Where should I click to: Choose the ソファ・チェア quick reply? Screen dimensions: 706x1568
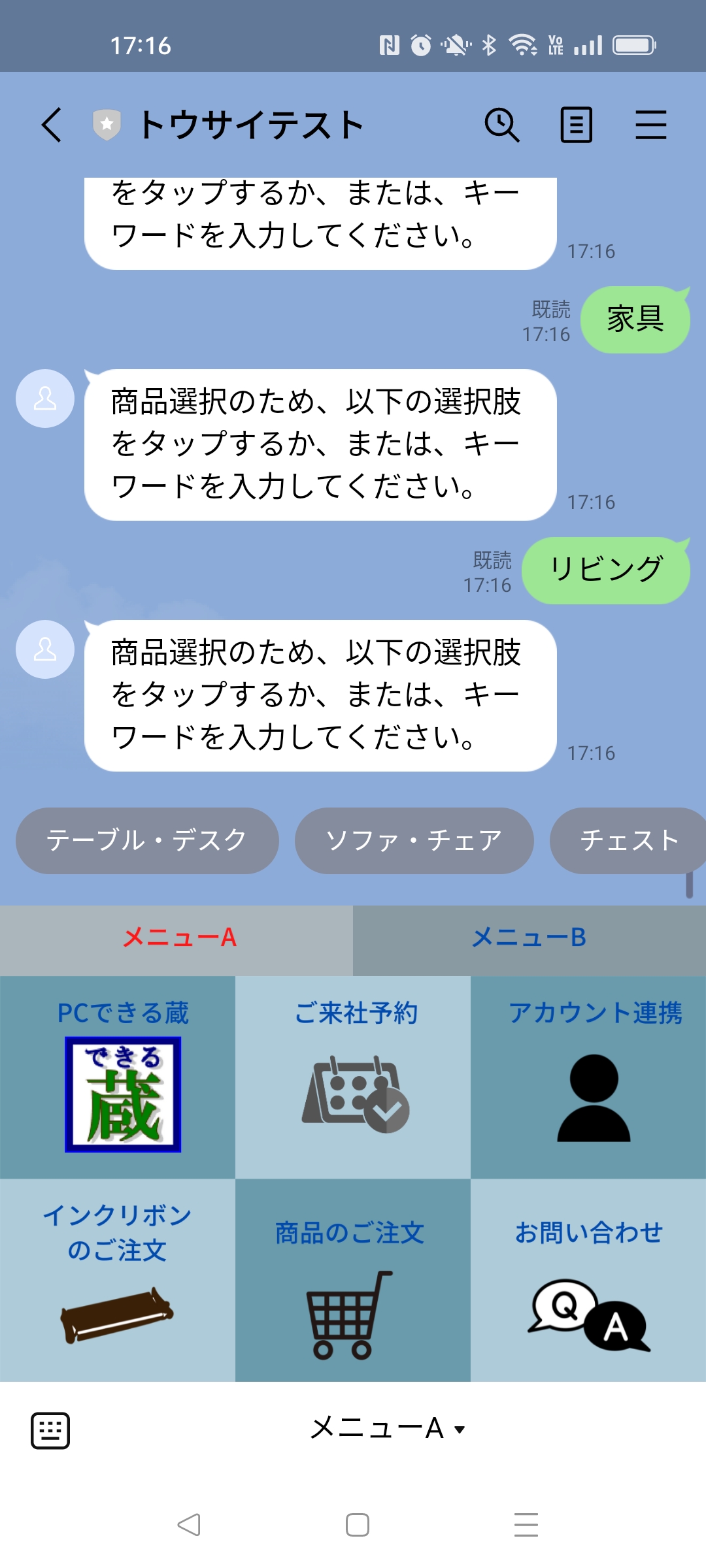(414, 841)
